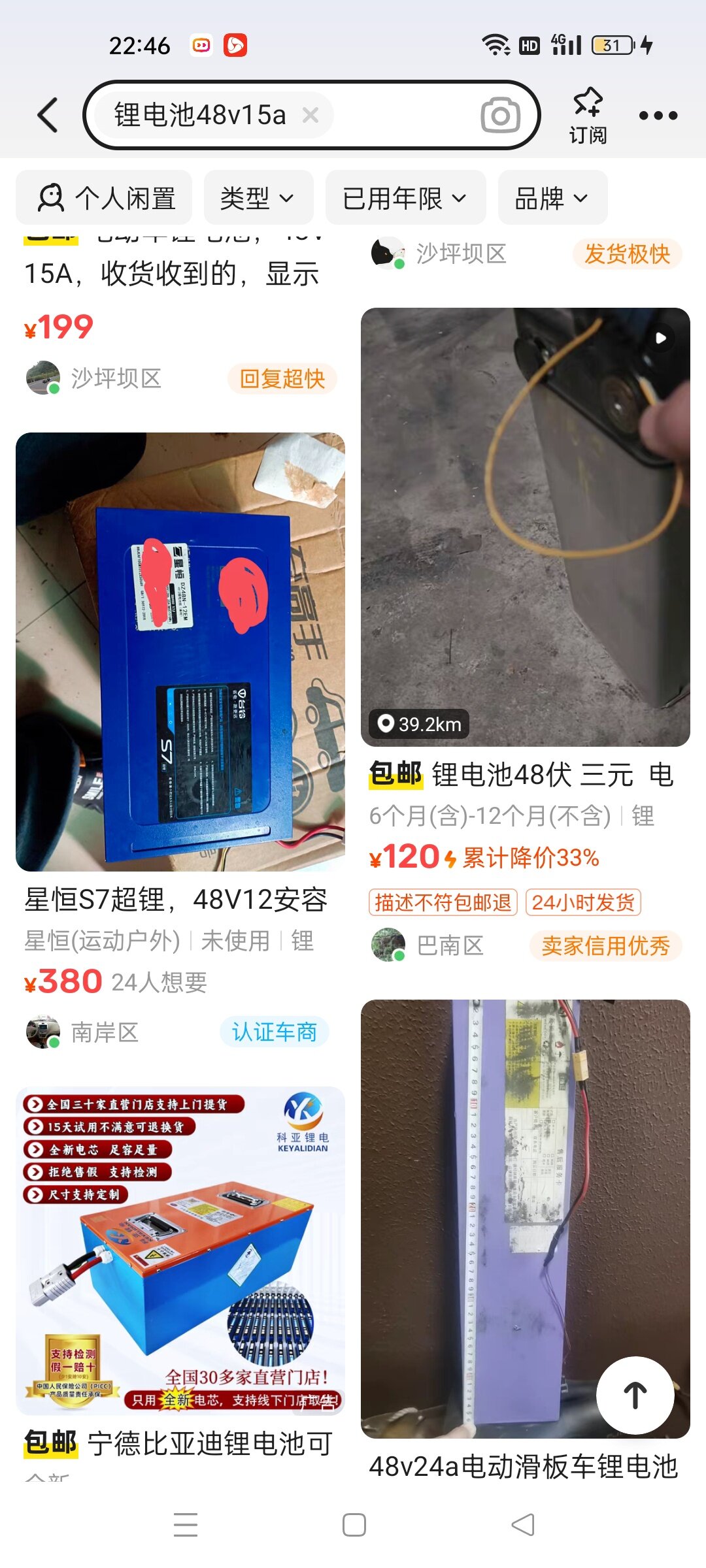Tap the system back triangle
This screenshot has height=1568, width=706.
(522, 1525)
